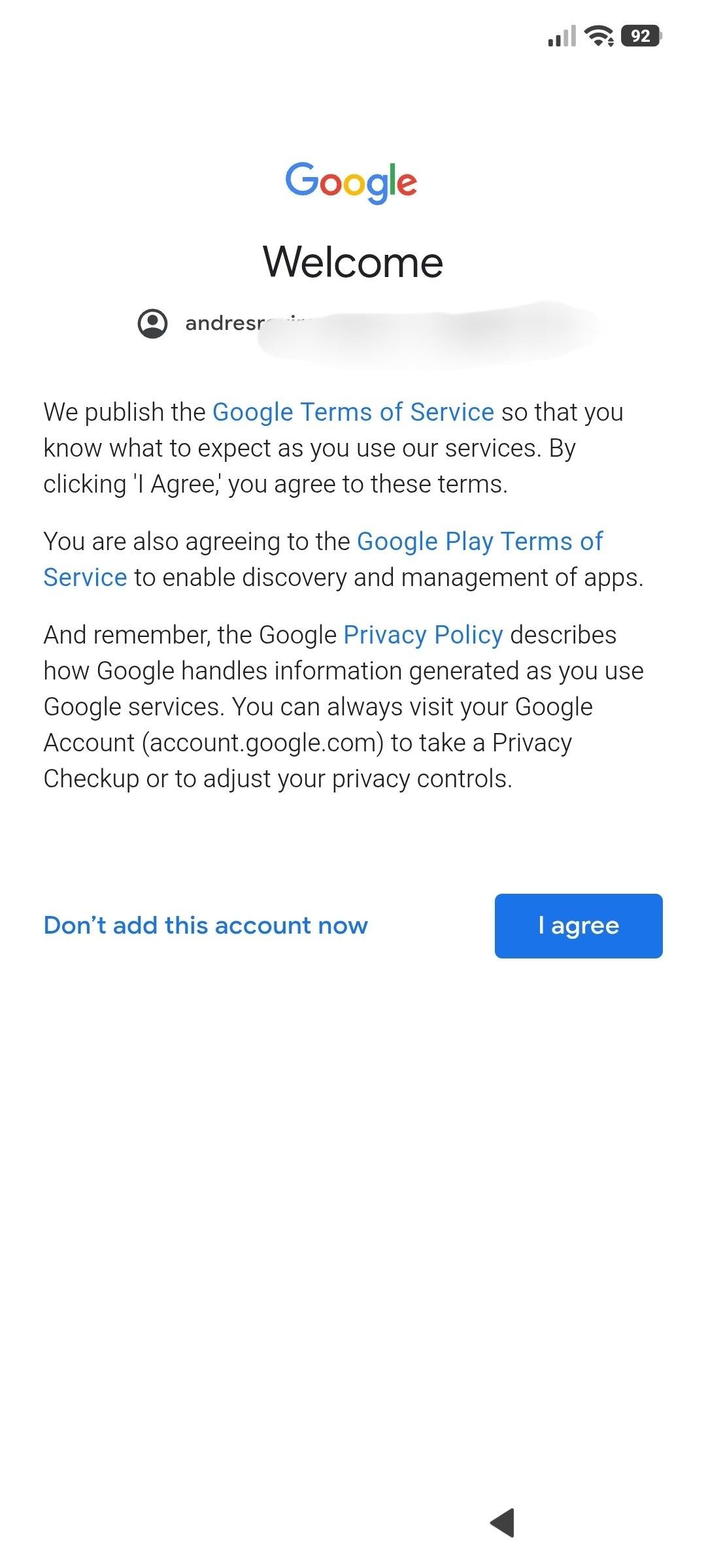The width and height of the screenshot is (706, 1568).
Task: Open the Google Play Terms of Service link
Action: (x=479, y=542)
